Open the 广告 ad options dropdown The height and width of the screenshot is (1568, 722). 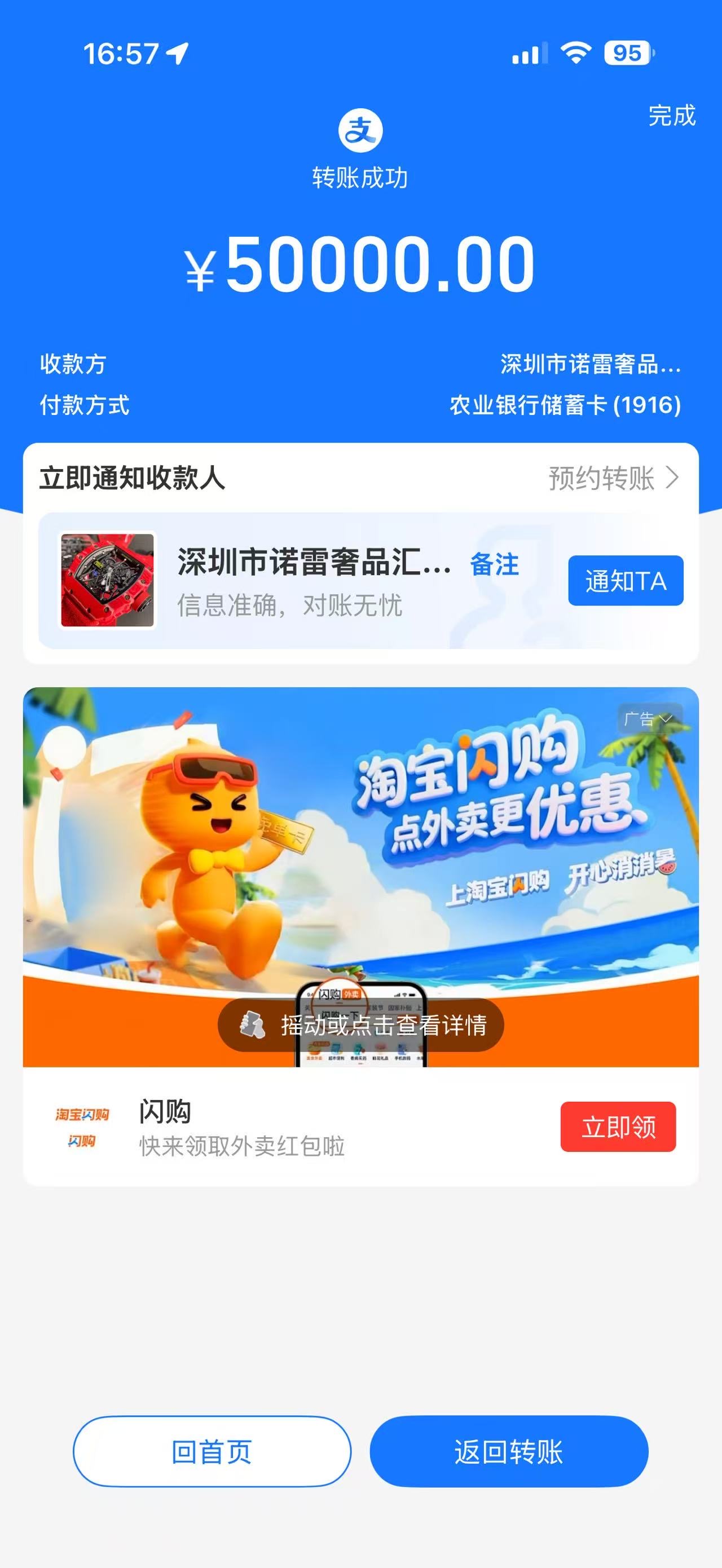pos(649,719)
